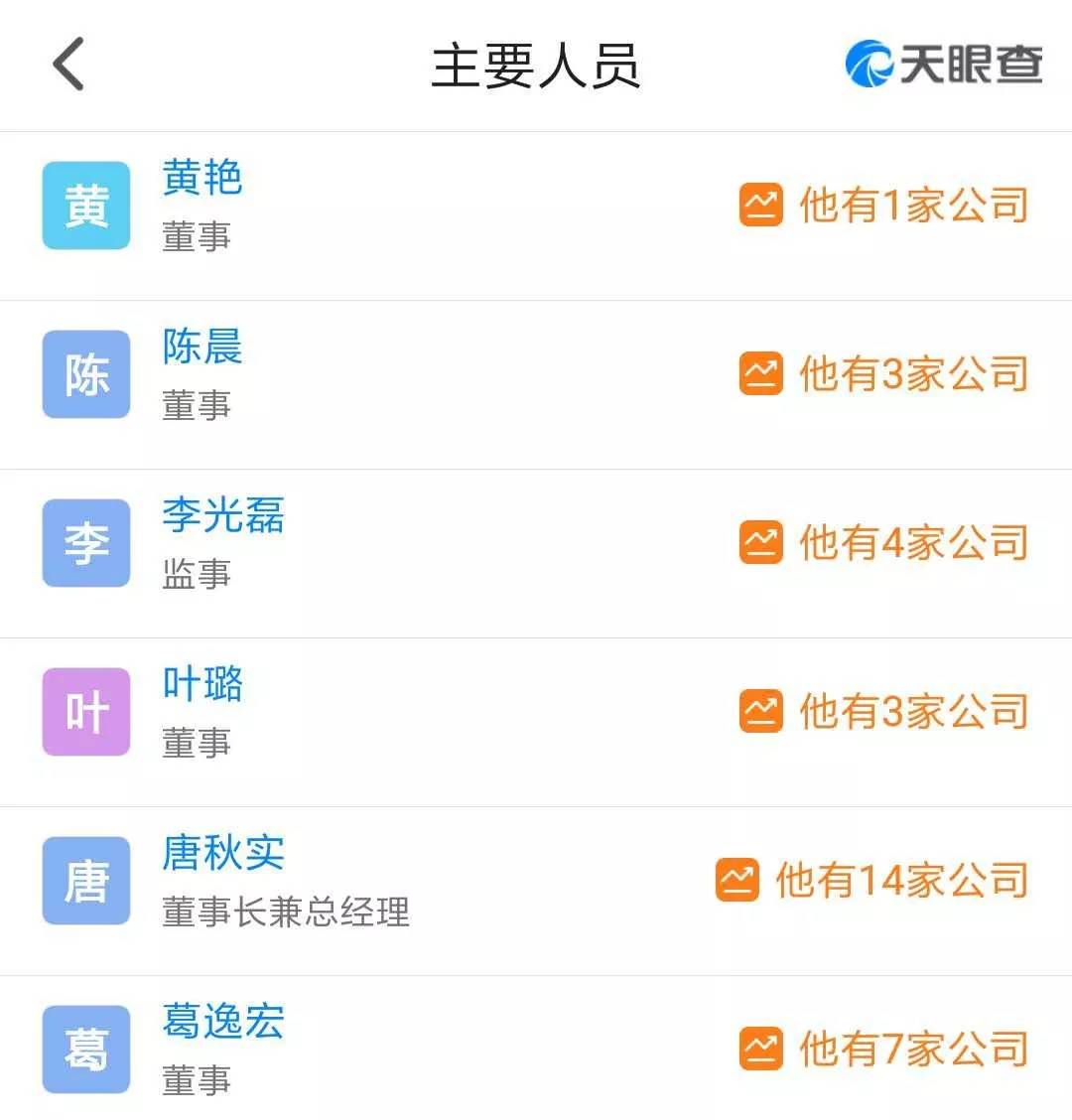1072x1120 pixels.
Task: Click the chart icon beside 黄艳
Action: coord(759,204)
